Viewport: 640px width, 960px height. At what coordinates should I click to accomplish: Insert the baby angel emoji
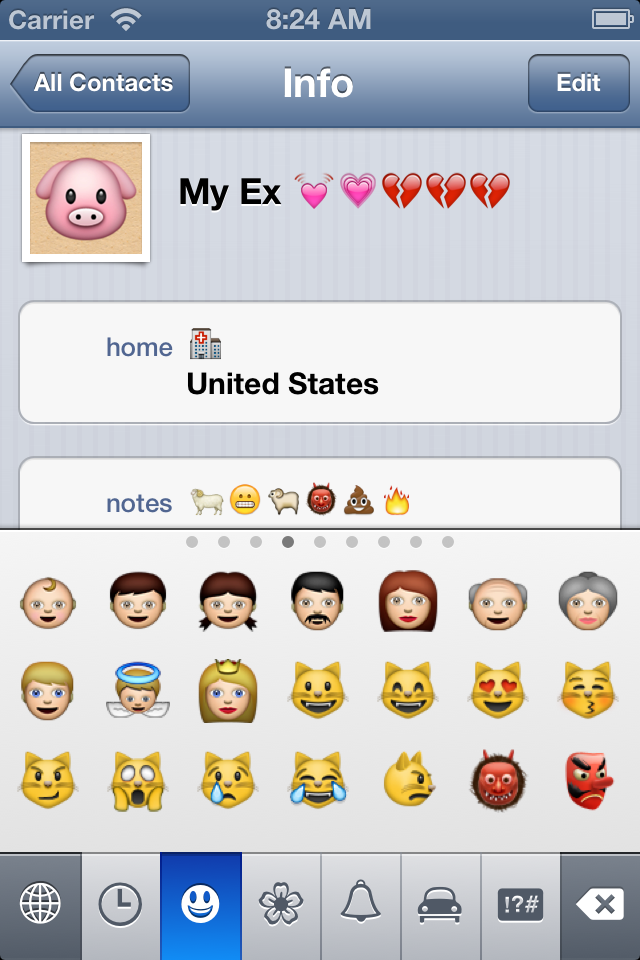137,692
